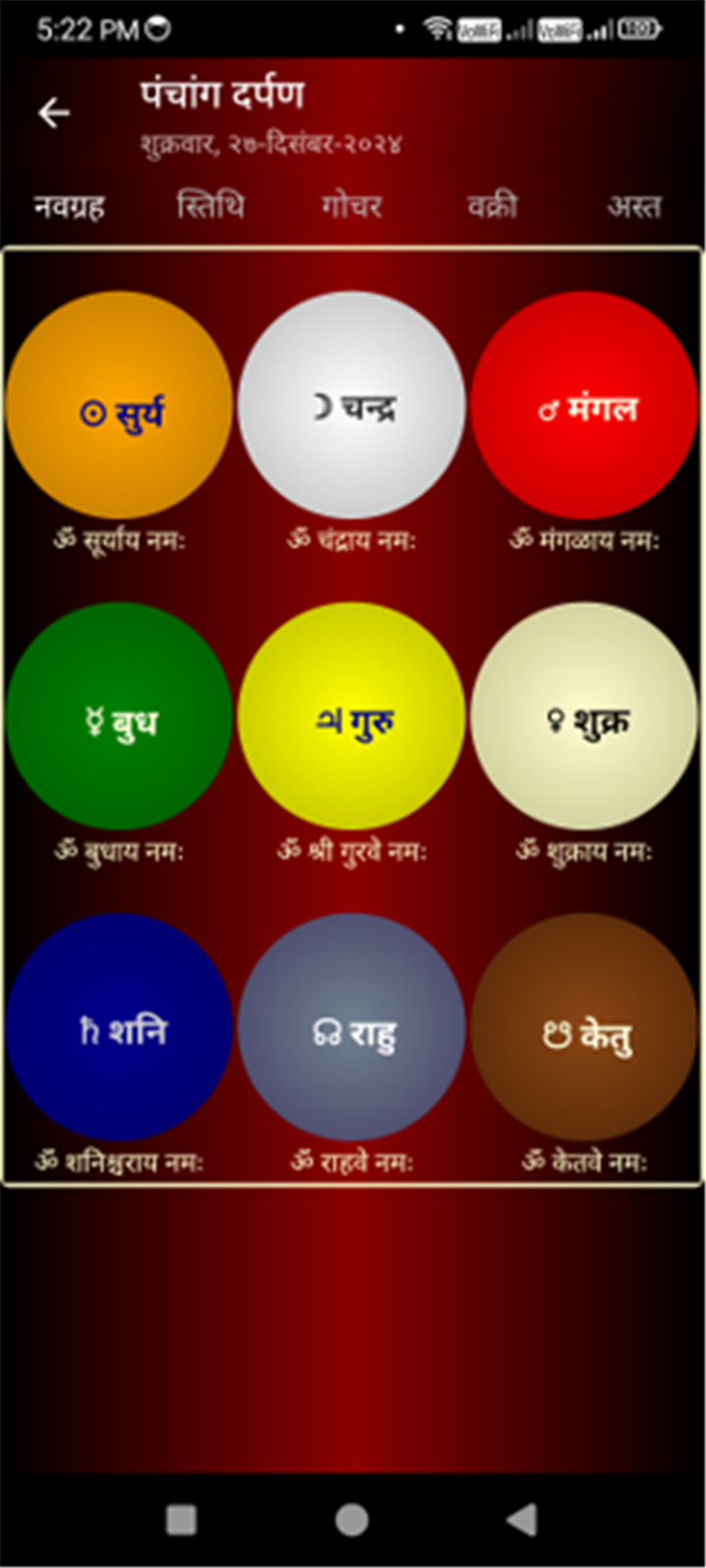This screenshot has width=706, height=1568.
Task: Switch to the नवग्रह tab
Action: pyautogui.click(x=70, y=207)
